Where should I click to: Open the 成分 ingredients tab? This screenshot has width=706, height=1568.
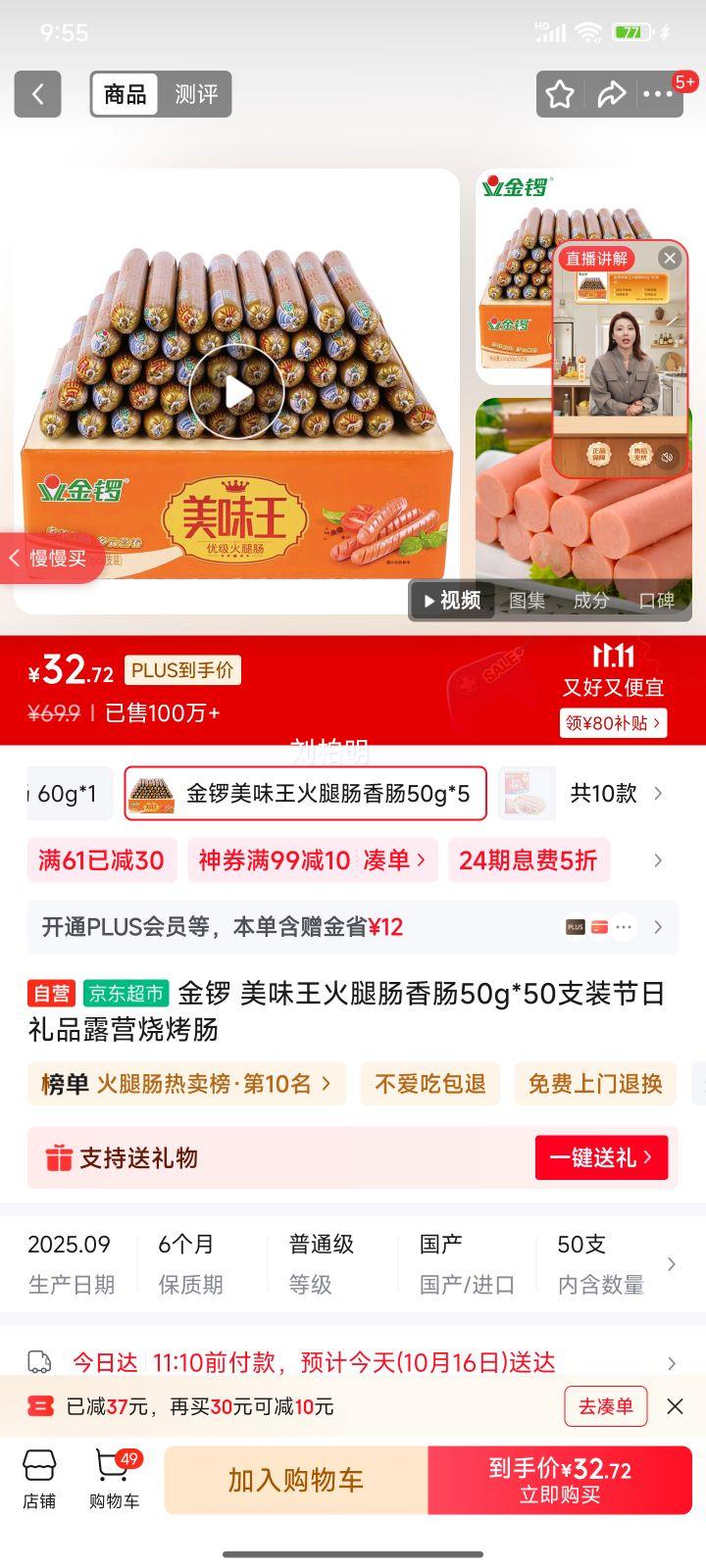(x=590, y=601)
